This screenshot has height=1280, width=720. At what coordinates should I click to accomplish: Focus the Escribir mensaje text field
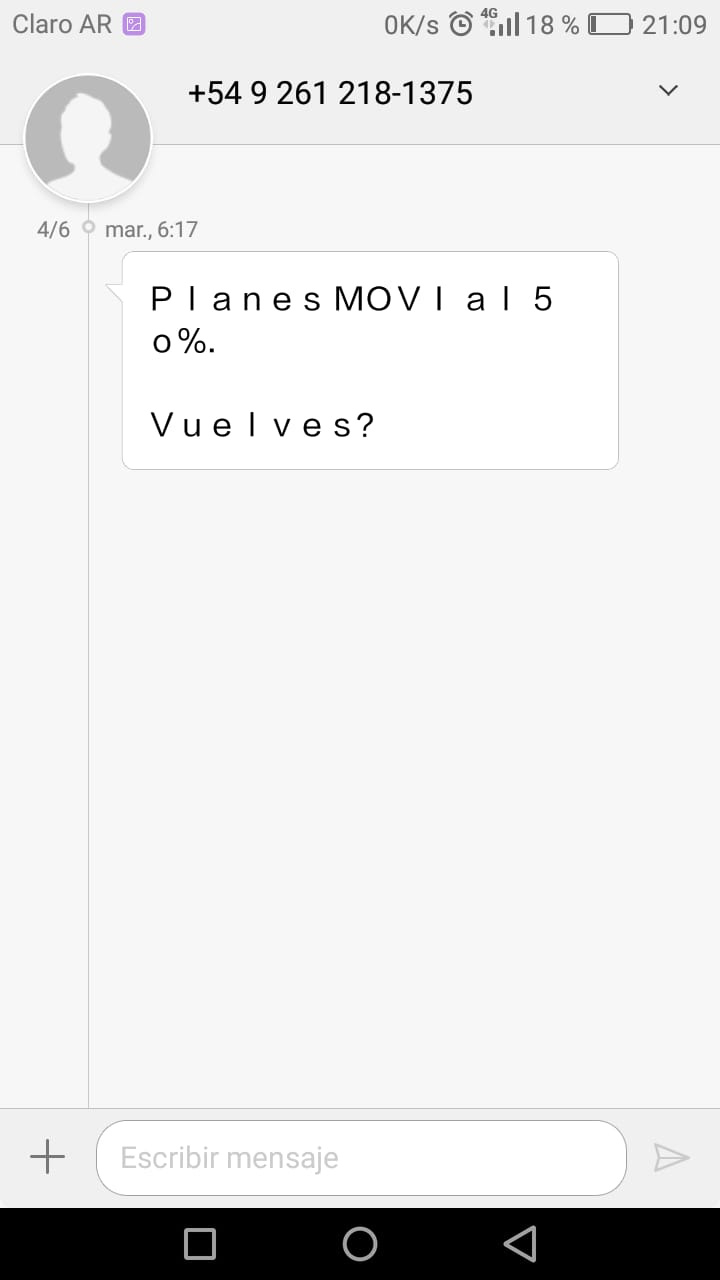click(x=361, y=1158)
